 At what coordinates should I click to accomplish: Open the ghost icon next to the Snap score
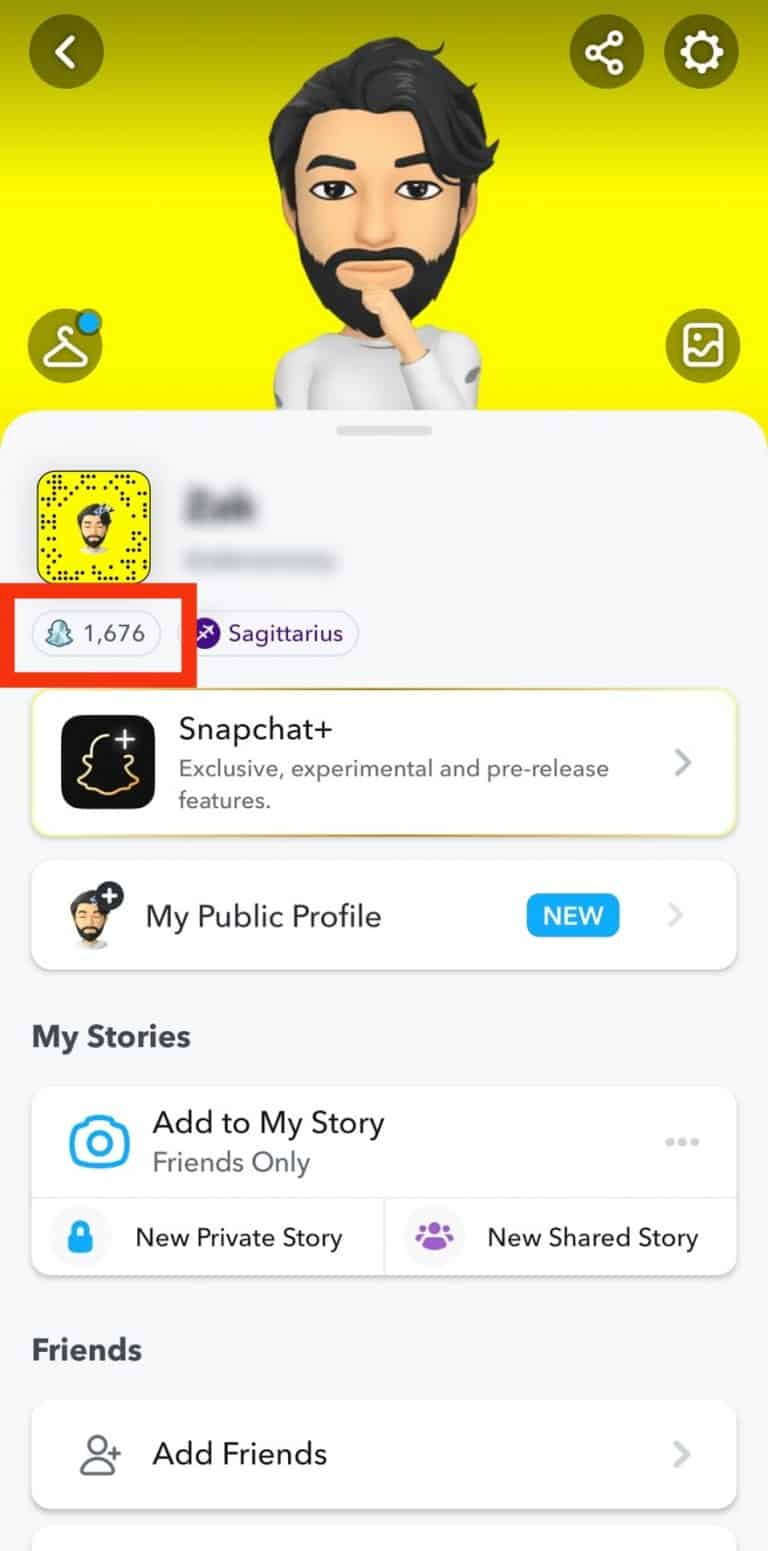pos(60,633)
